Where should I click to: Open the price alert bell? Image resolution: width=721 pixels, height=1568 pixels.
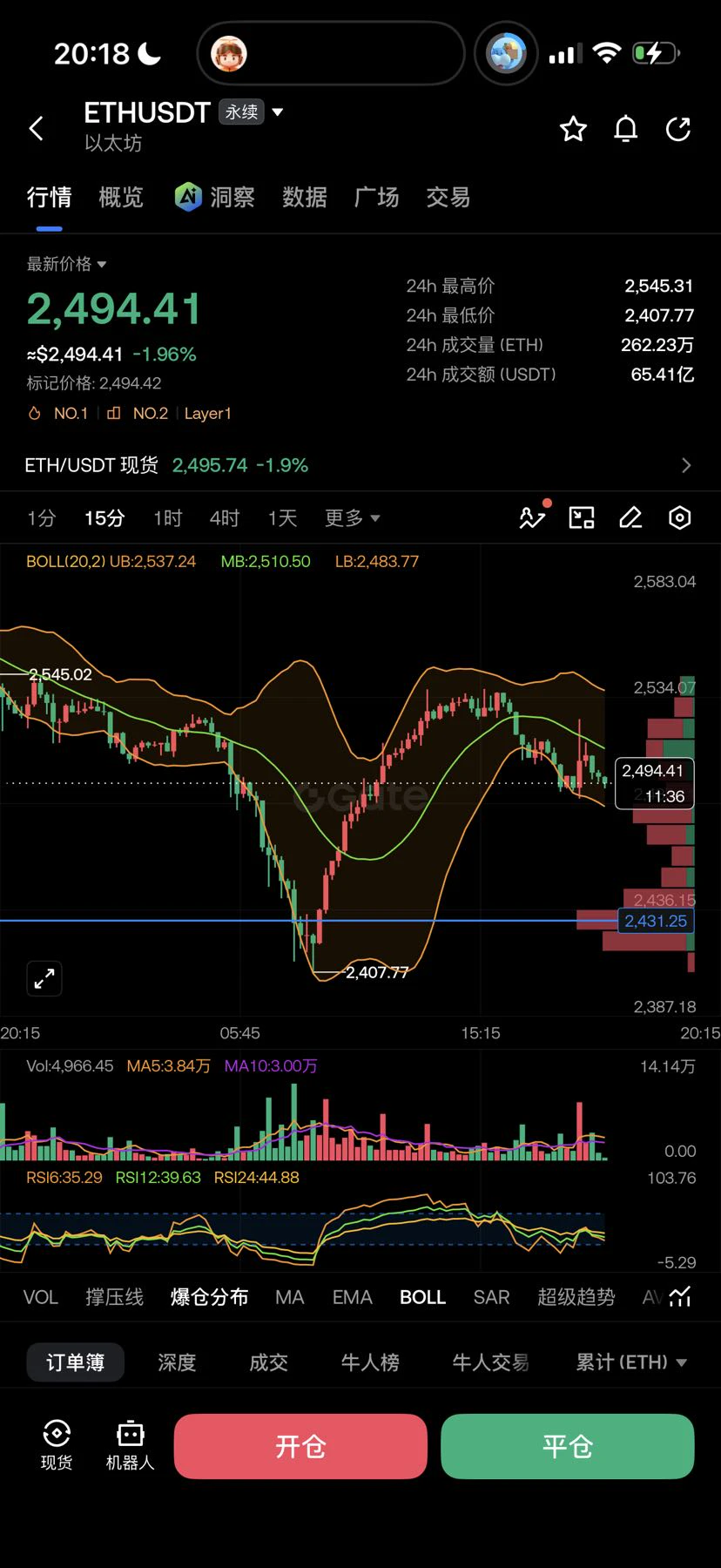[626, 129]
